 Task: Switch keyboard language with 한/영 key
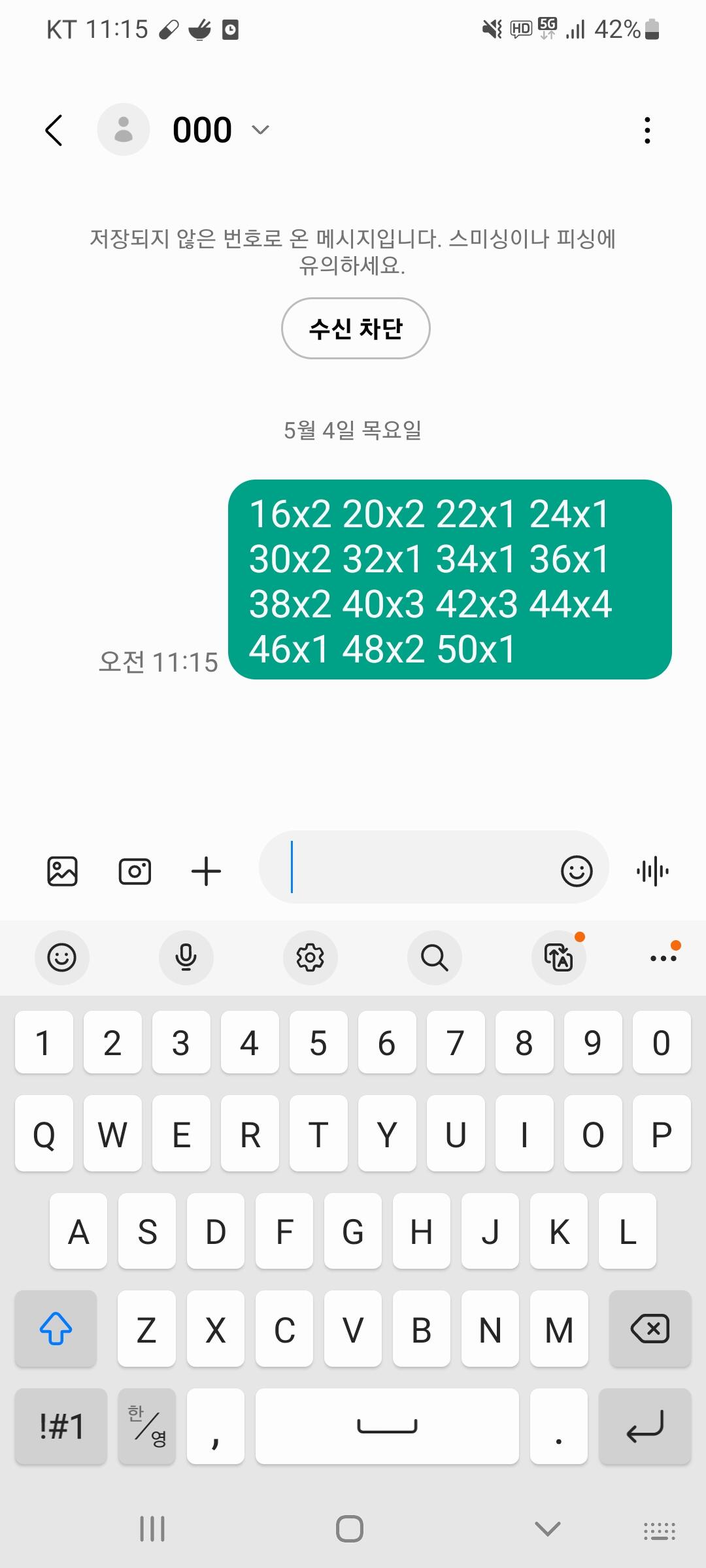(x=147, y=1426)
